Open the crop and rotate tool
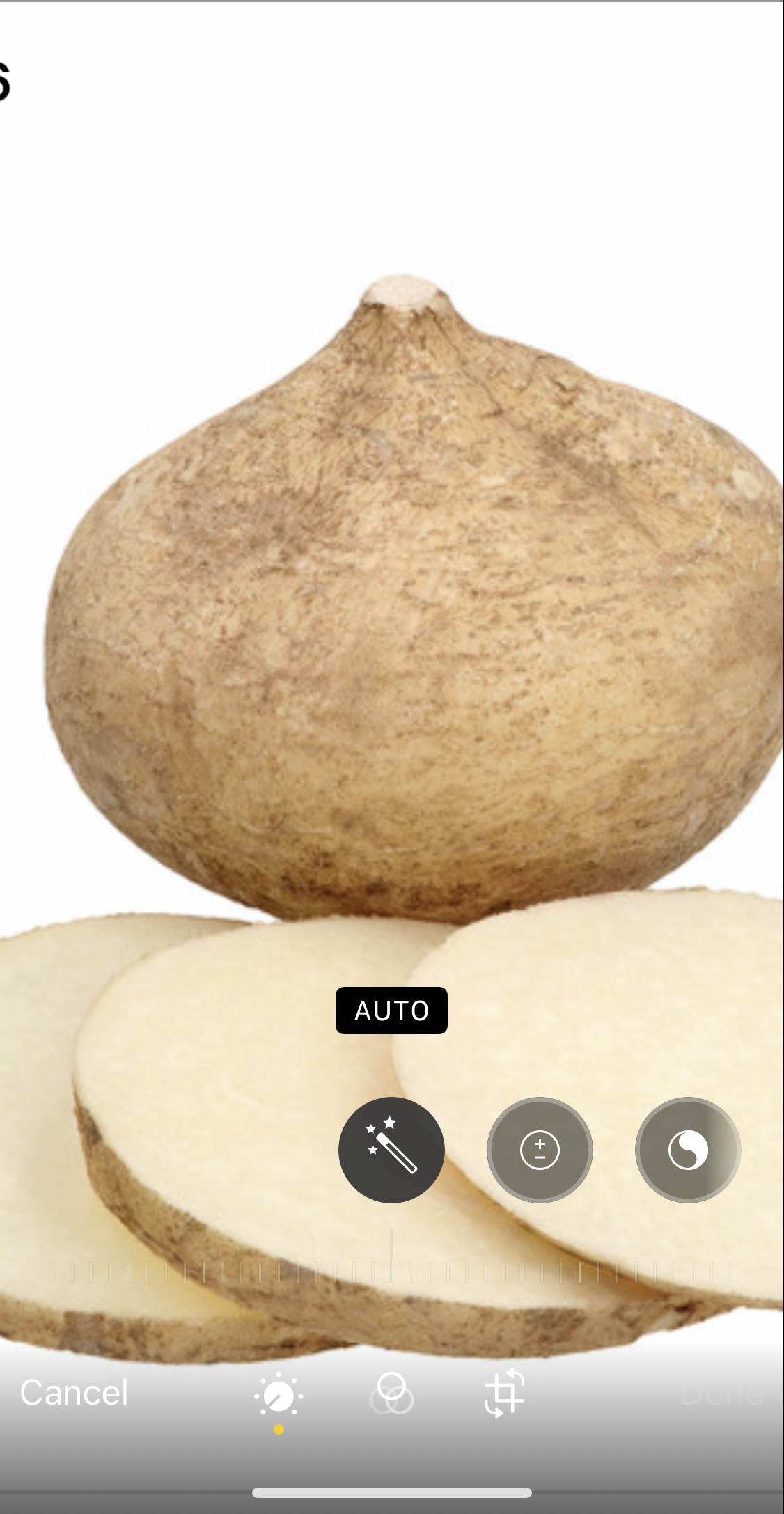Viewport: 784px width, 1514px height. click(505, 1393)
